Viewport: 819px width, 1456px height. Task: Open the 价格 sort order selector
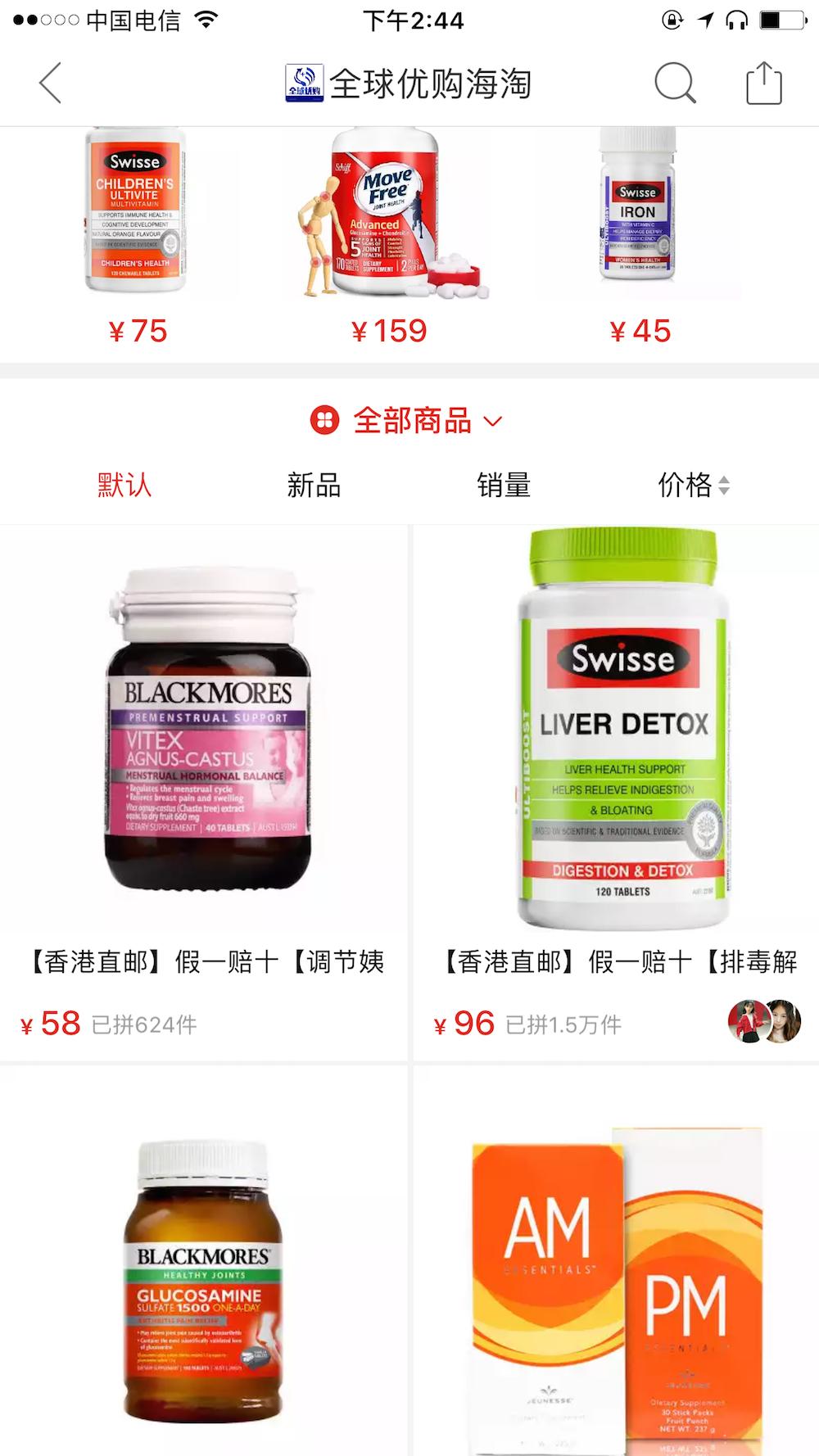click(724, 485)
